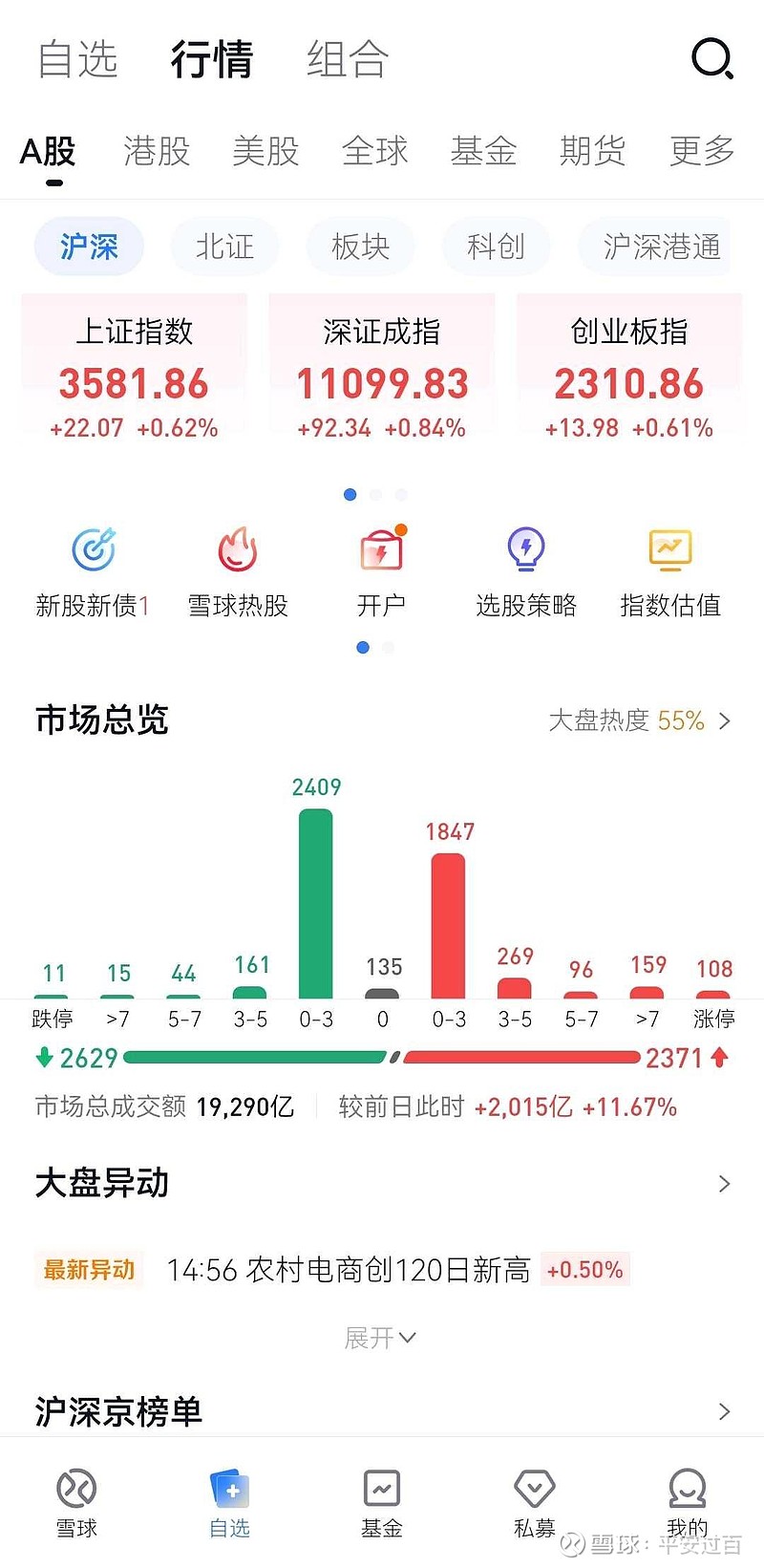764x1568 pixels.
Task: Tap the search magnifier icon
Action: tap(712, 59)
